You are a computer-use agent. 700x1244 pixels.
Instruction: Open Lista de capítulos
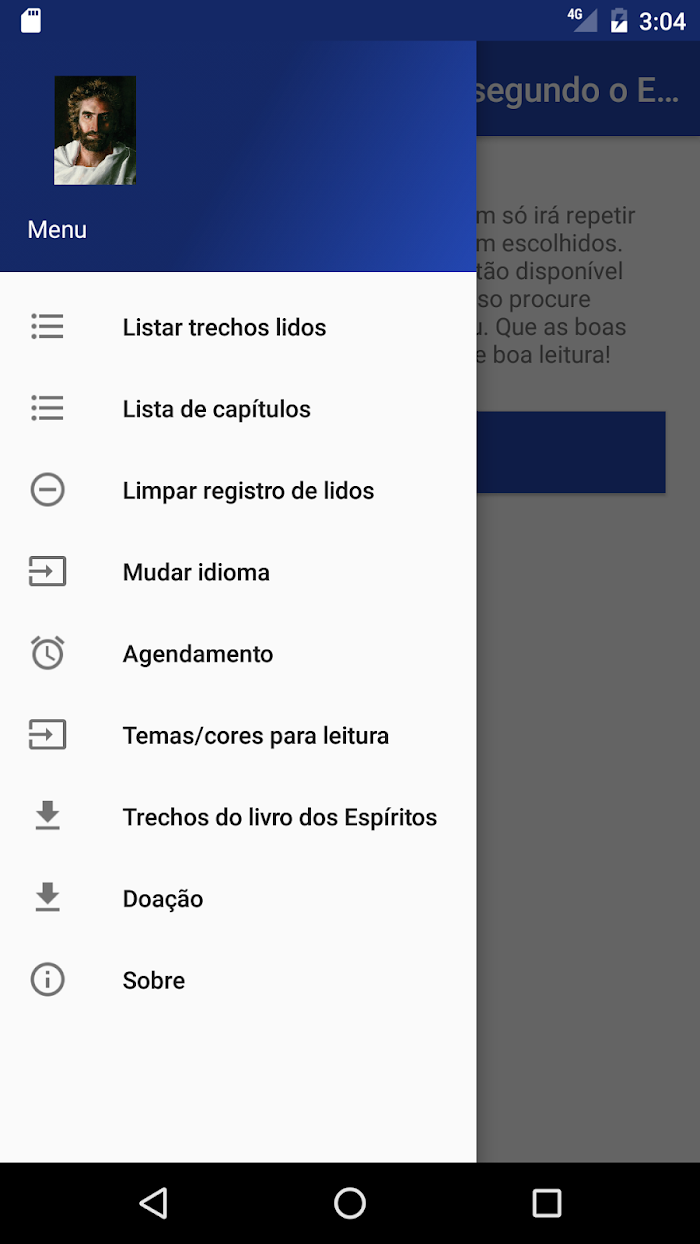click(x=238, y=409)
